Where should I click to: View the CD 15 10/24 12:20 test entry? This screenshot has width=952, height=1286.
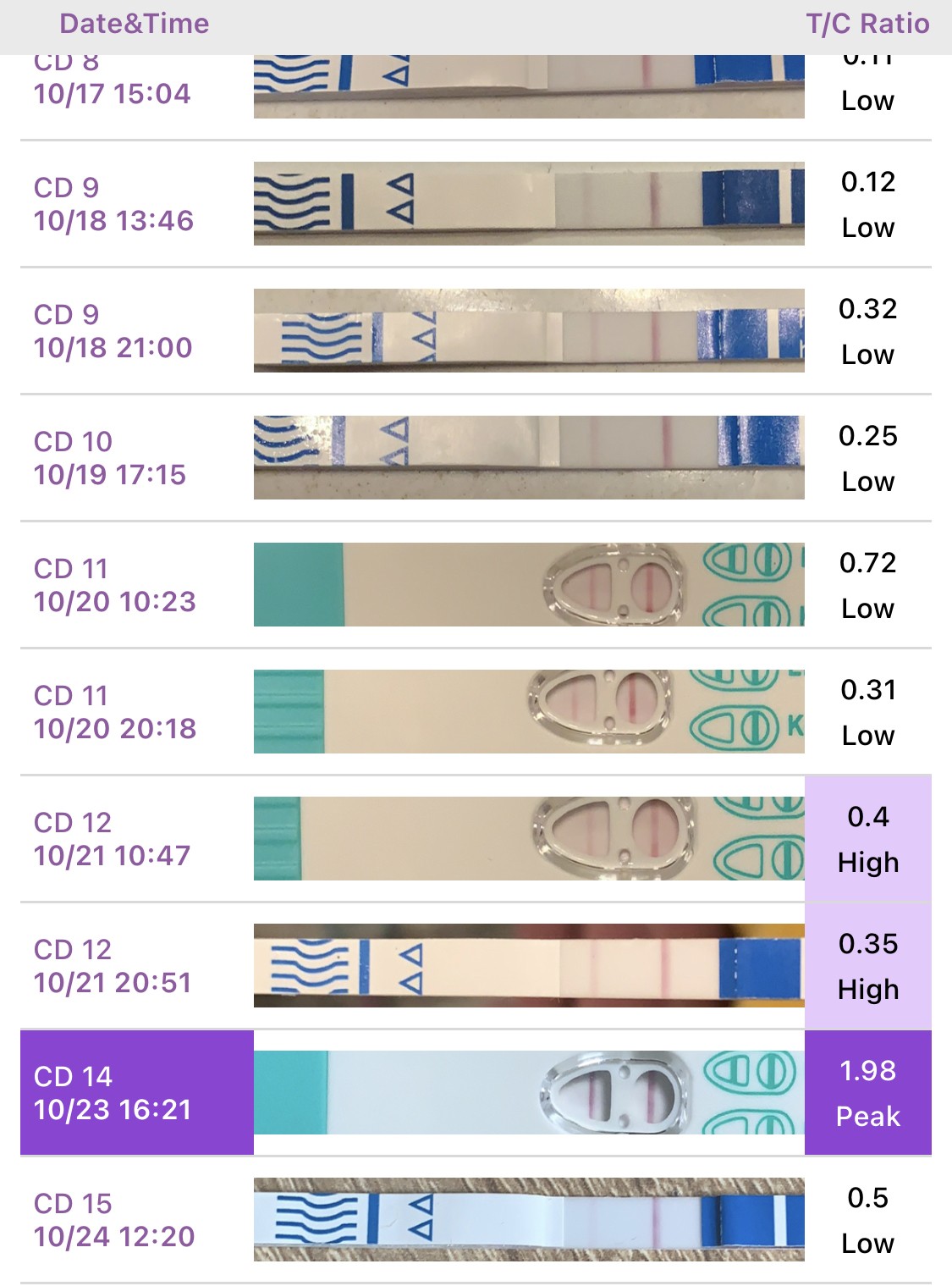[474, 1220]
